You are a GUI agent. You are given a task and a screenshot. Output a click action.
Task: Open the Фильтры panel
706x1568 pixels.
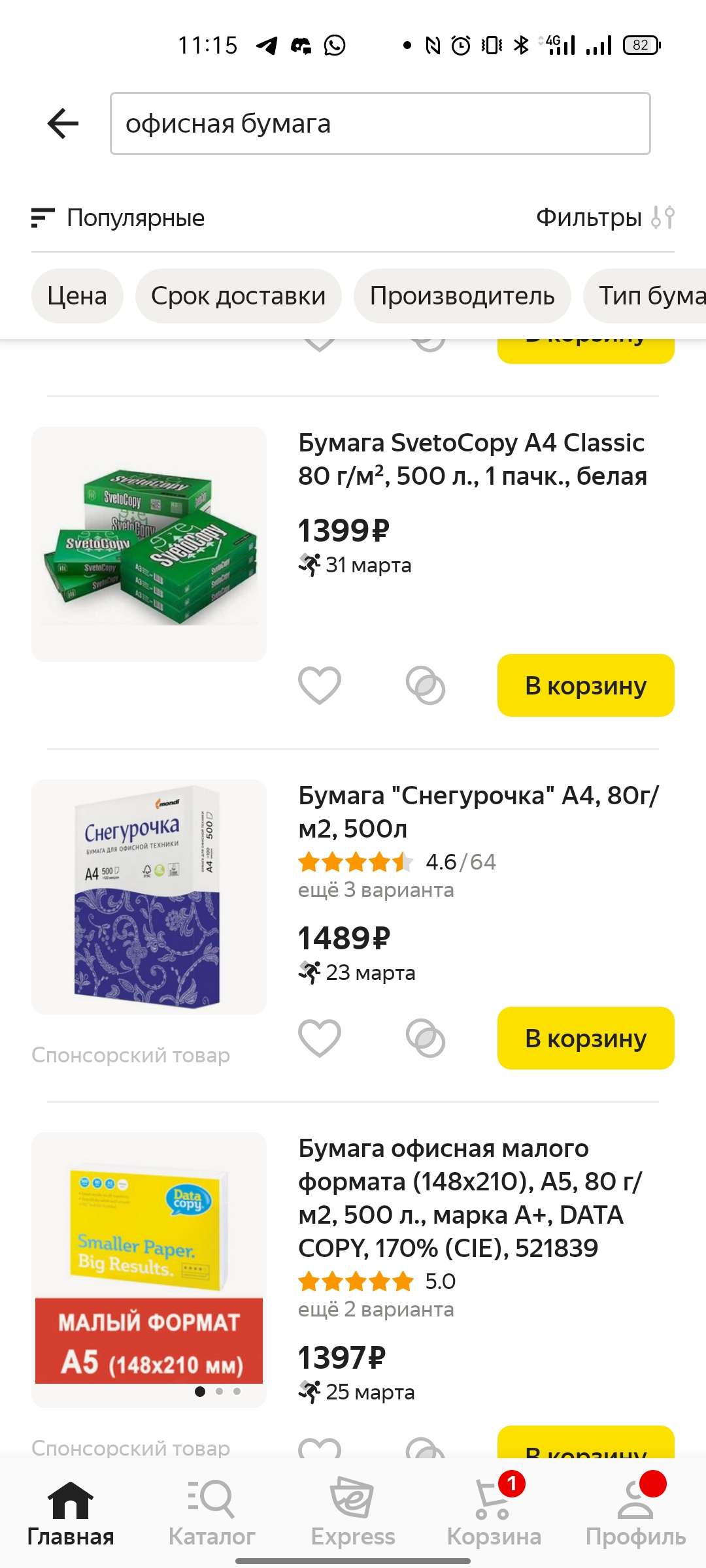pos(605,218)
